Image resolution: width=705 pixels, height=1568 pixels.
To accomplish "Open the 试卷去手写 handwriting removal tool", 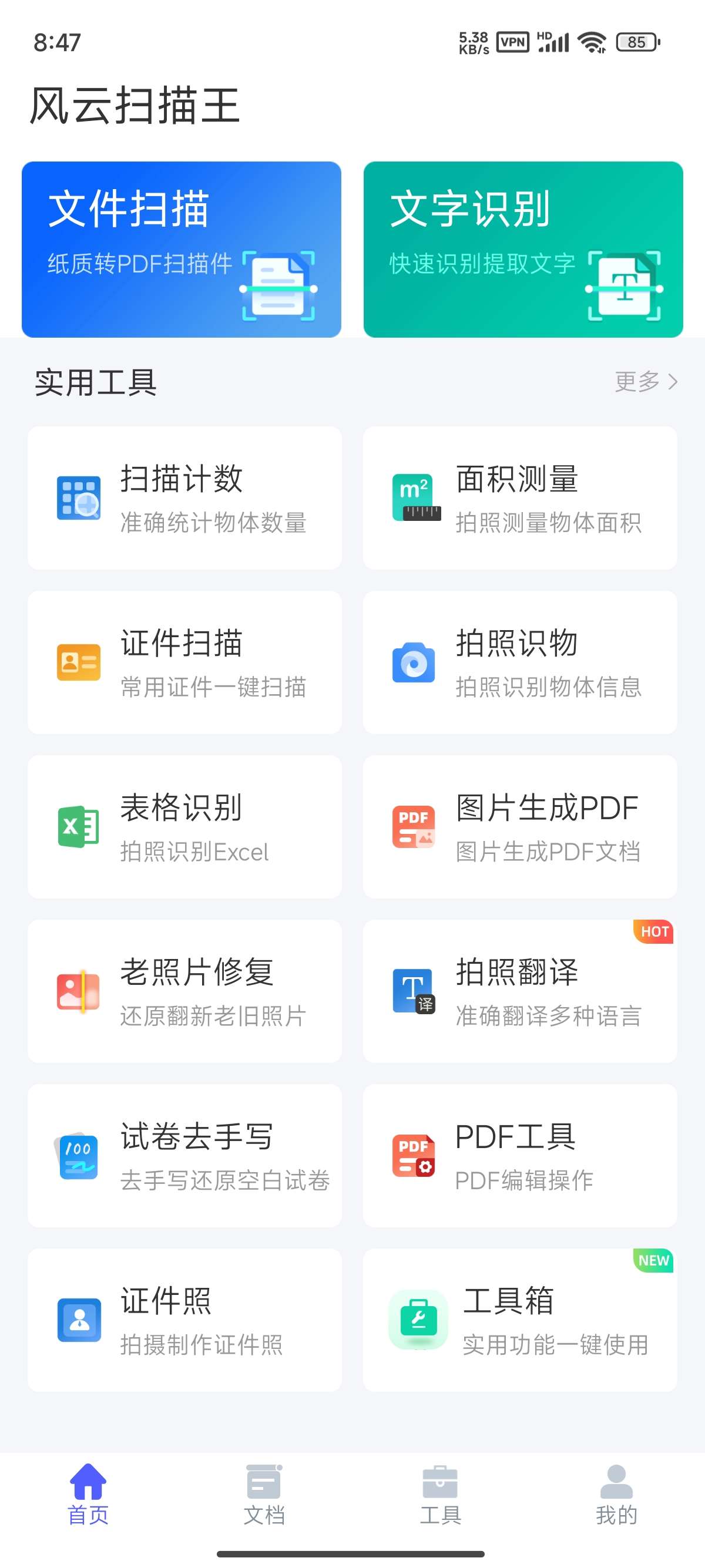I will (184, 1155).
